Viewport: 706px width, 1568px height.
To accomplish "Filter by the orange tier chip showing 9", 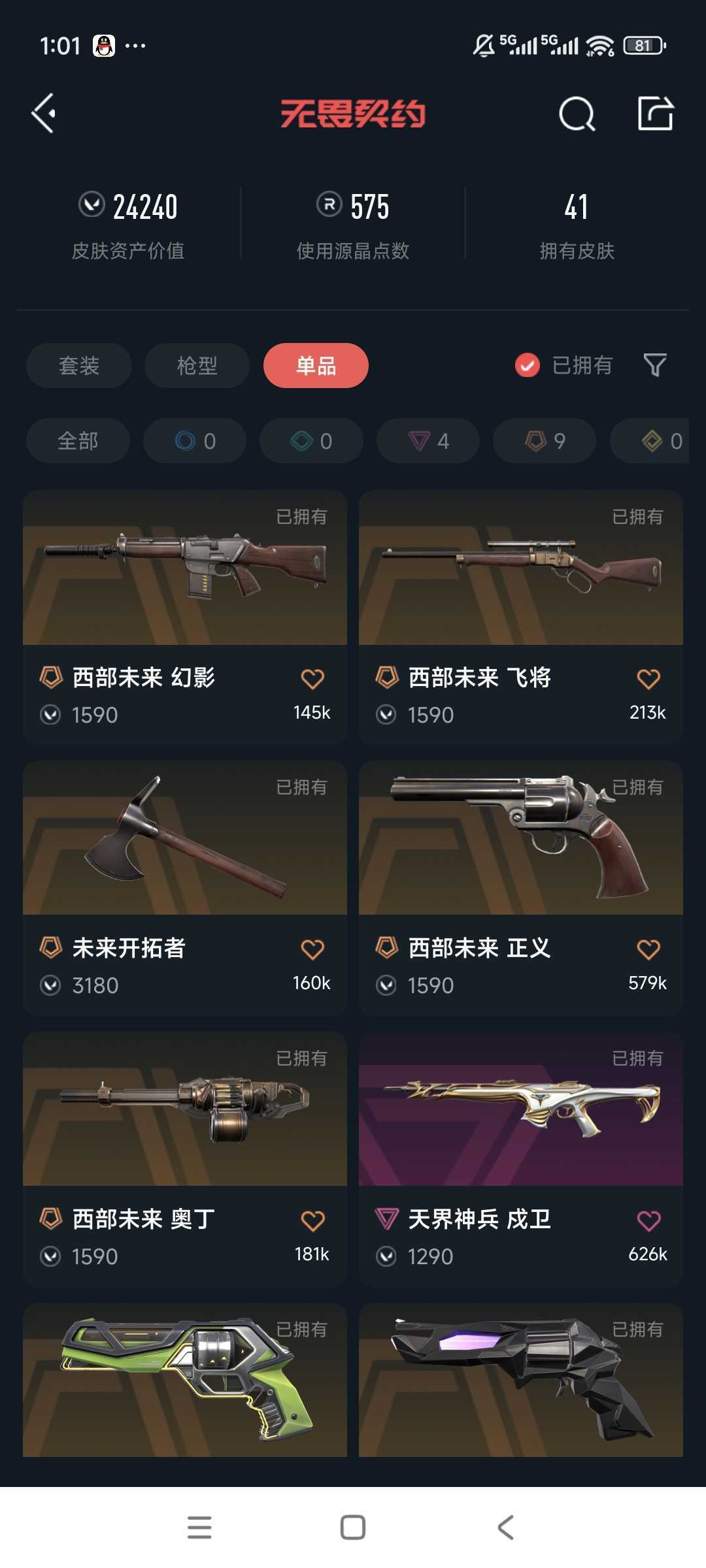I will click(x=545, y=441).
